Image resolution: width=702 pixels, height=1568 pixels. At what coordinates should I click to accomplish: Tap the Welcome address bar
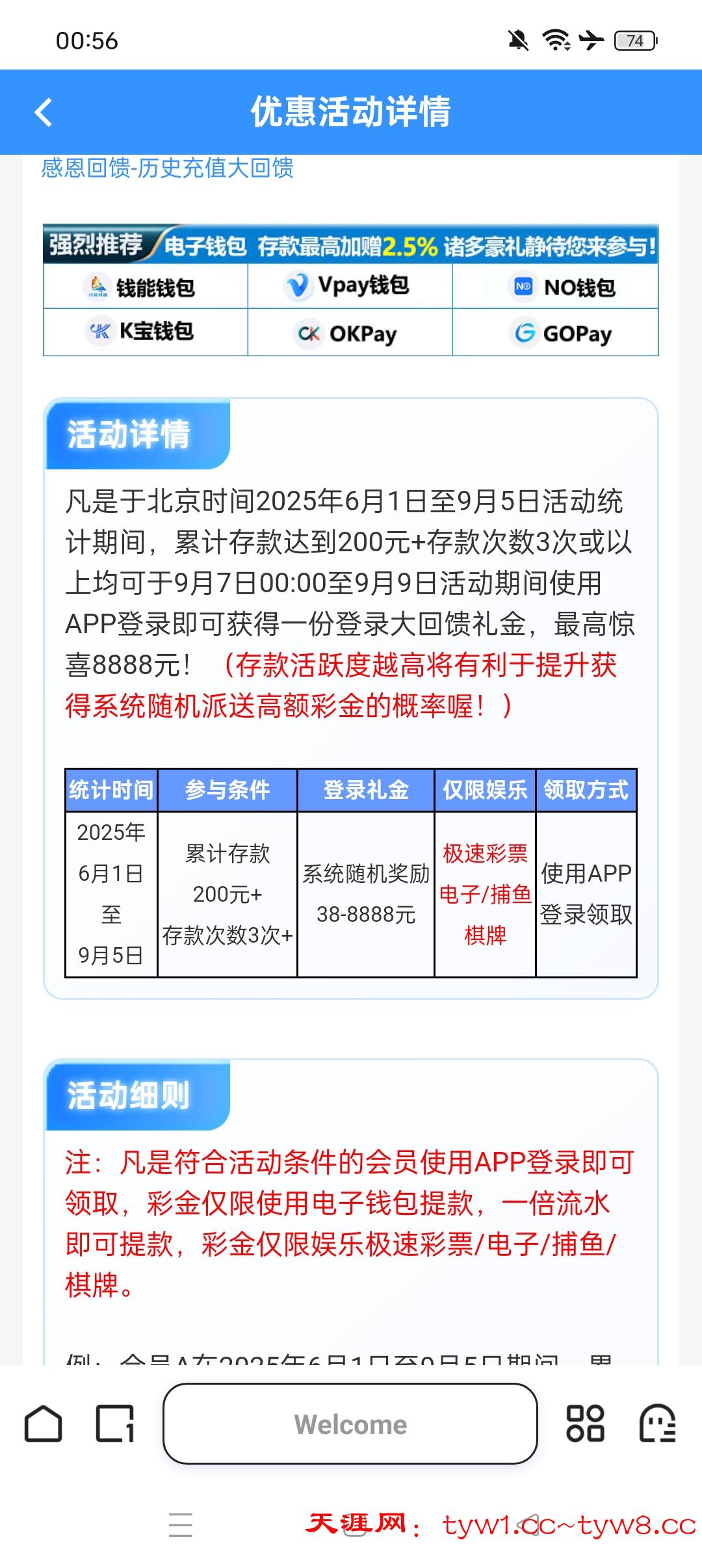351,1424
